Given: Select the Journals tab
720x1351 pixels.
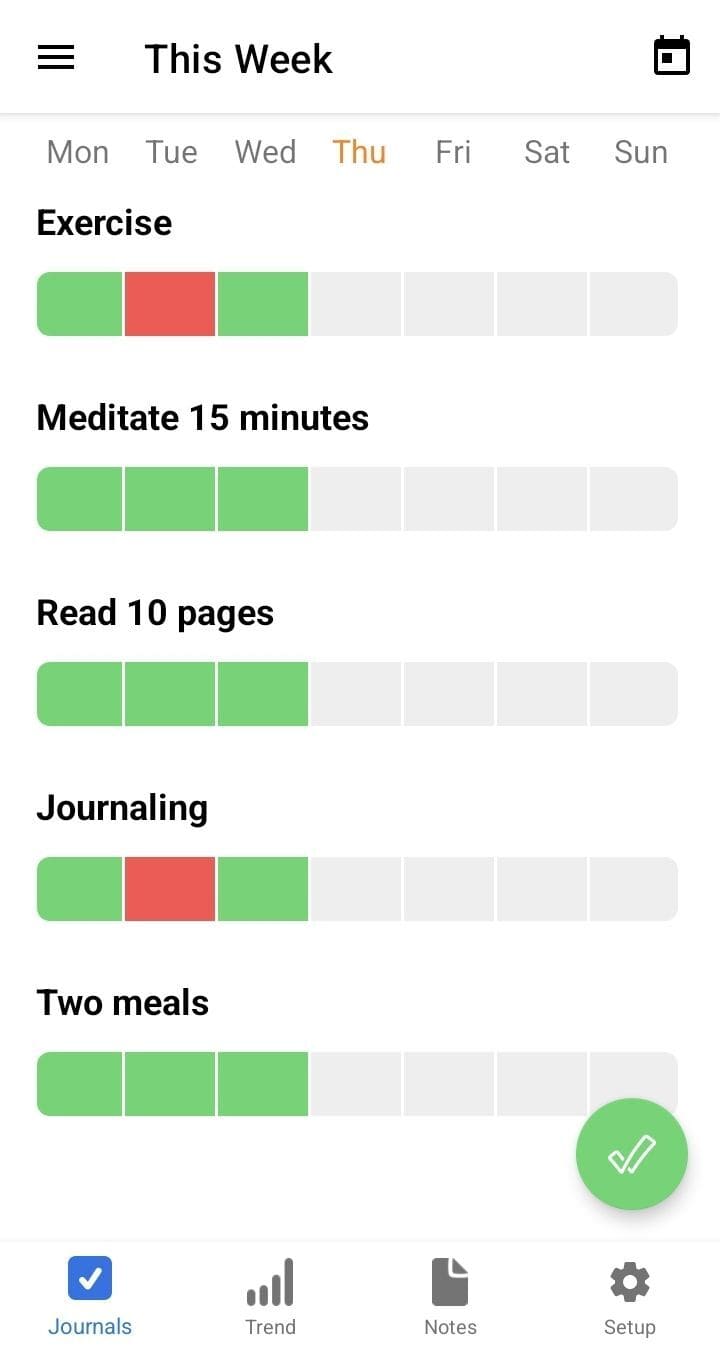Looking at the screenshot, I should 90,1296.
